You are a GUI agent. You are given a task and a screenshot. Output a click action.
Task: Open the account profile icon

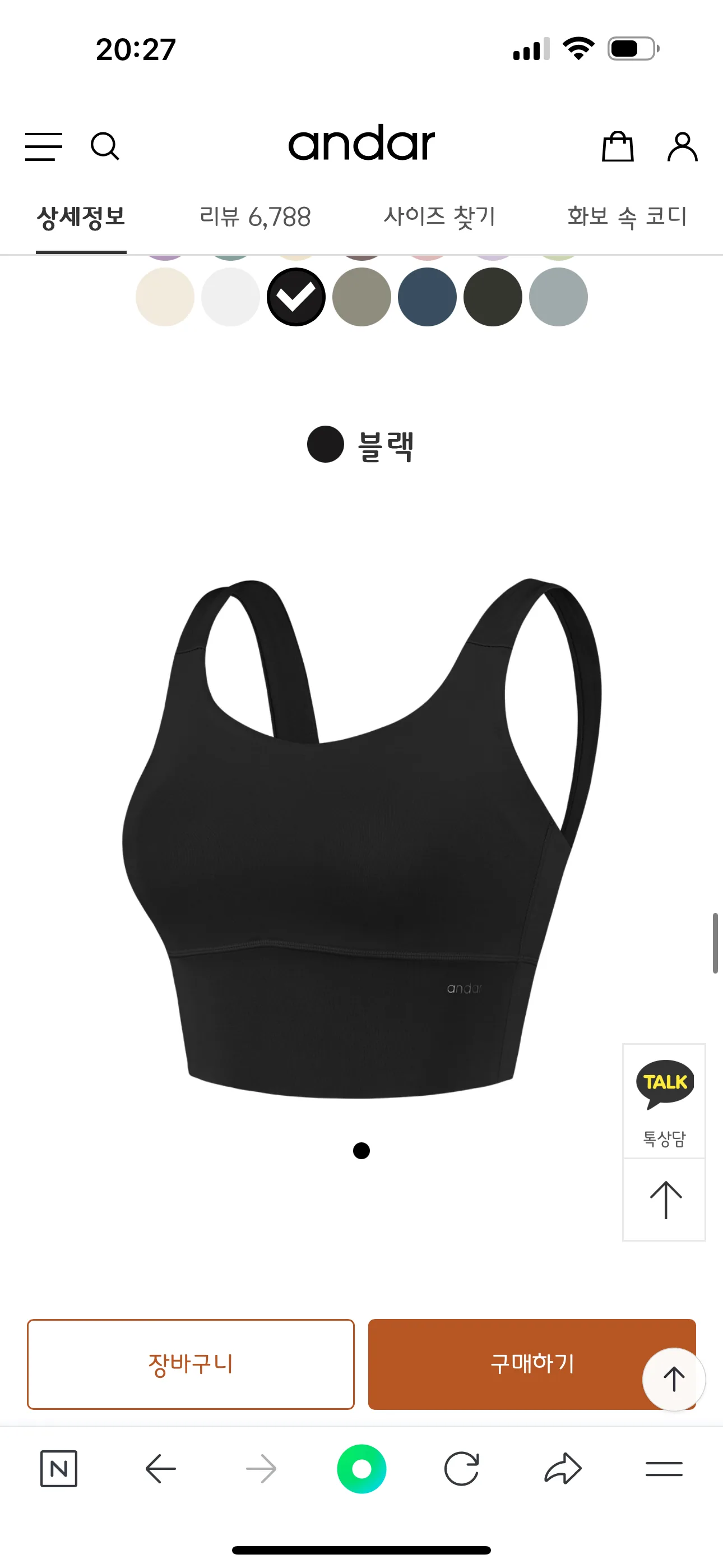point(682,147)
